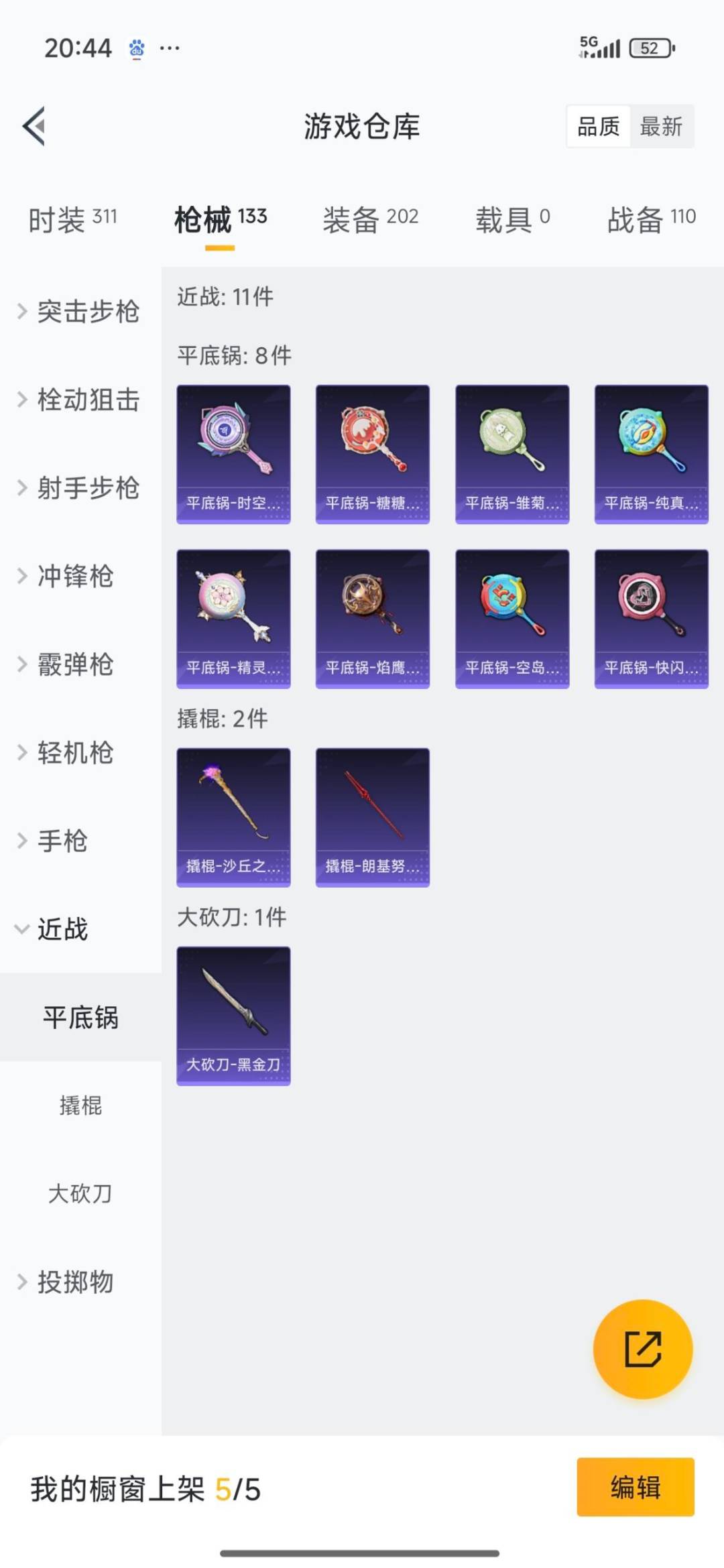
Task: Select the 平底锅-时空 thumbnail
Action: tap(233, 453)
